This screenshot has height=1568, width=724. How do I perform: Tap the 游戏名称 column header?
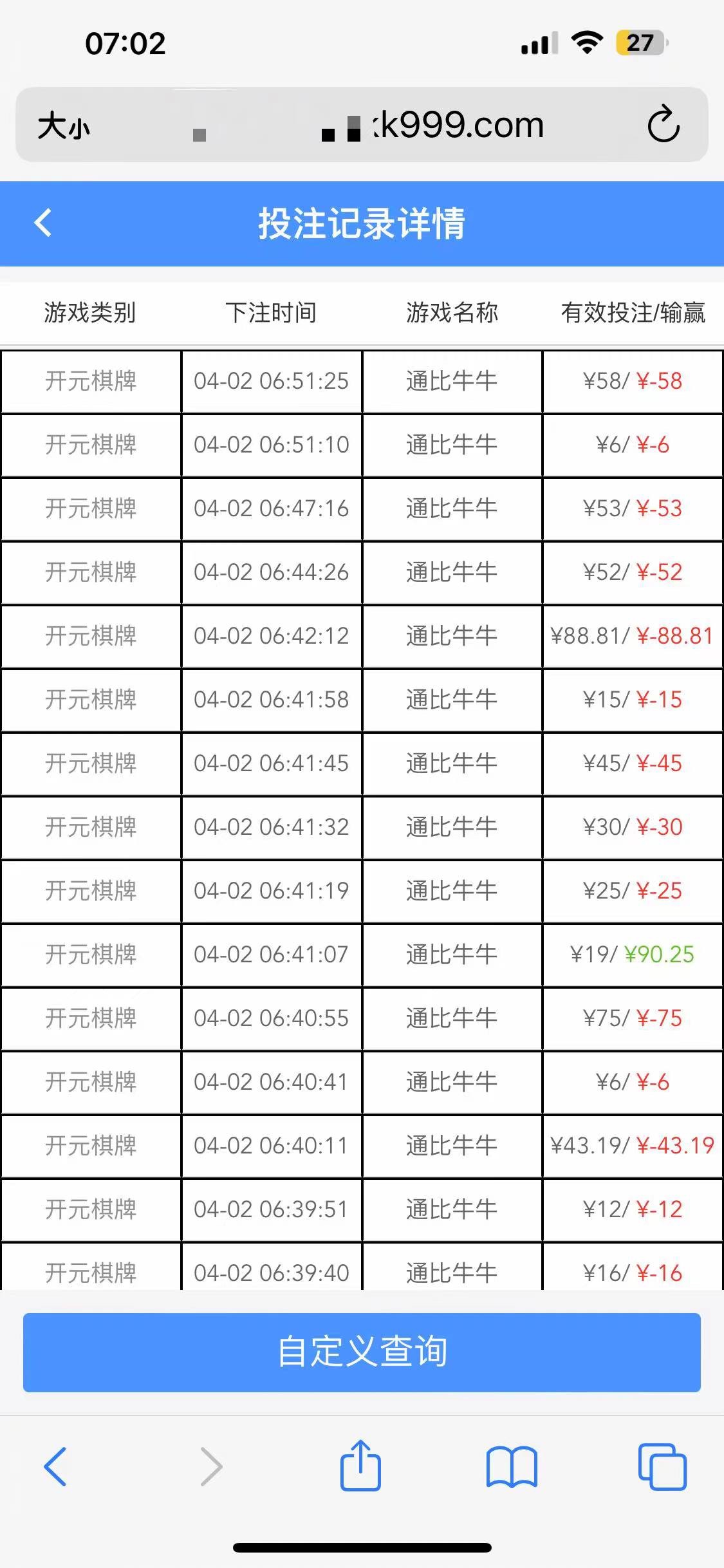452,313
